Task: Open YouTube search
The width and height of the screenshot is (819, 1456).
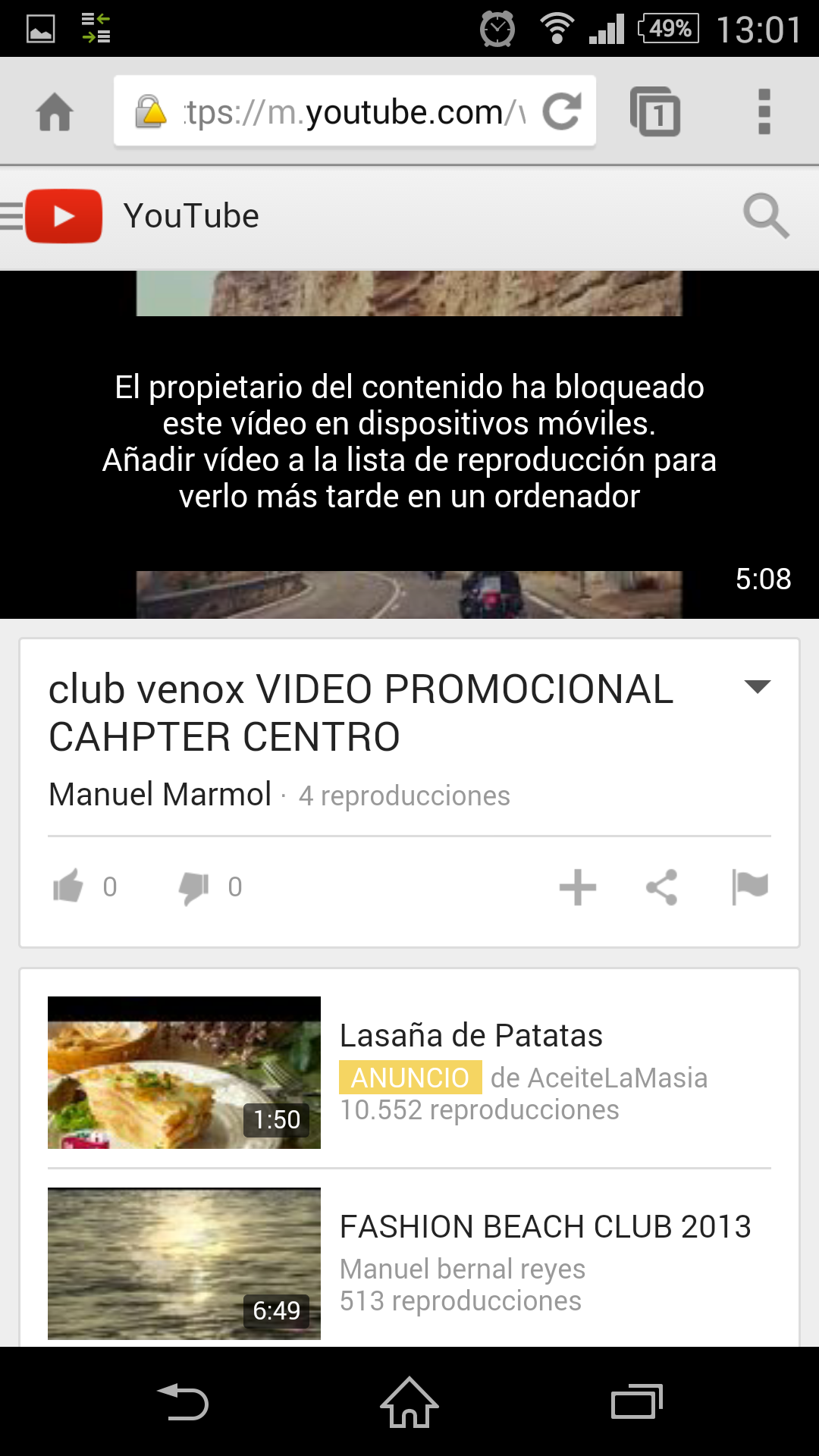Action: coord(766,216)
